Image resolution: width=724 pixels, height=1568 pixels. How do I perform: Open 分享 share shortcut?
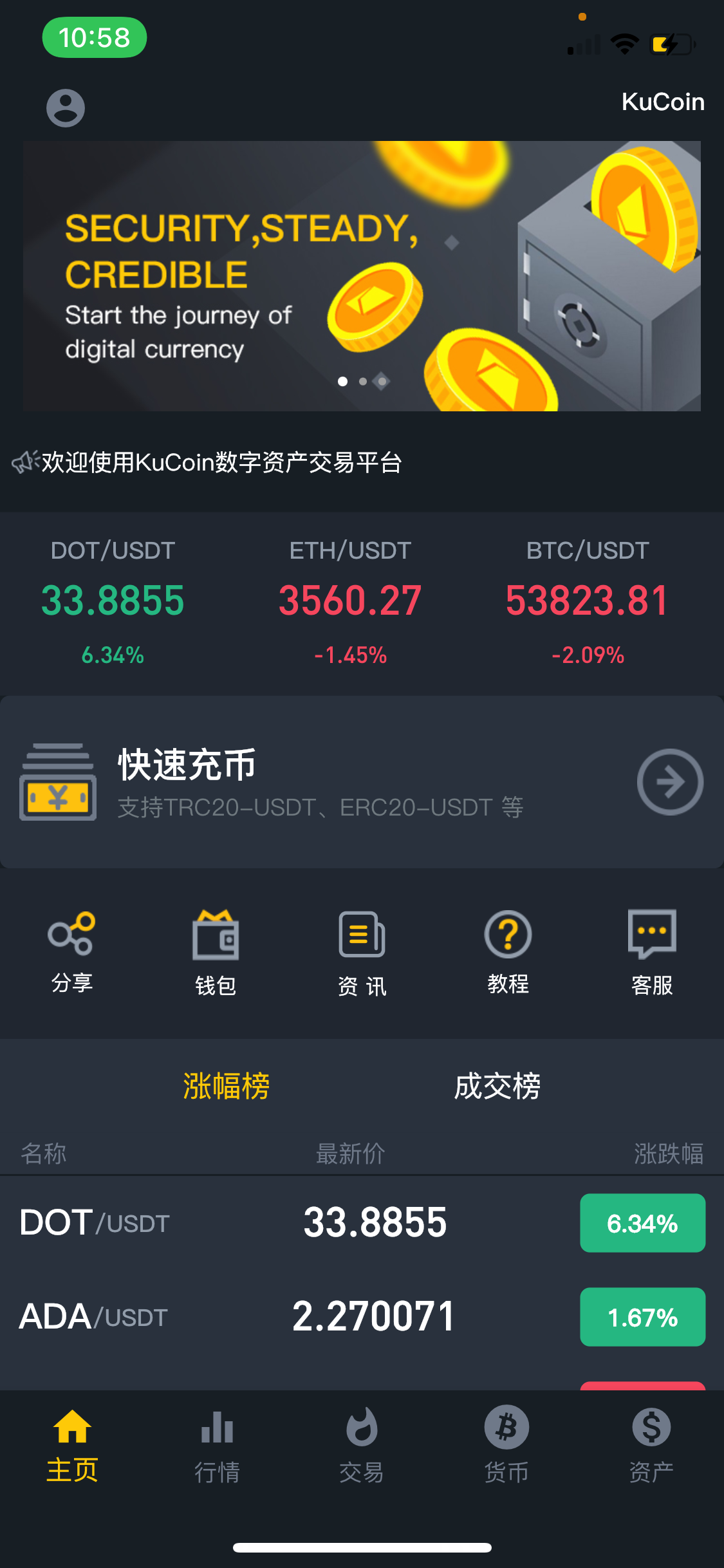pos(71,951)
